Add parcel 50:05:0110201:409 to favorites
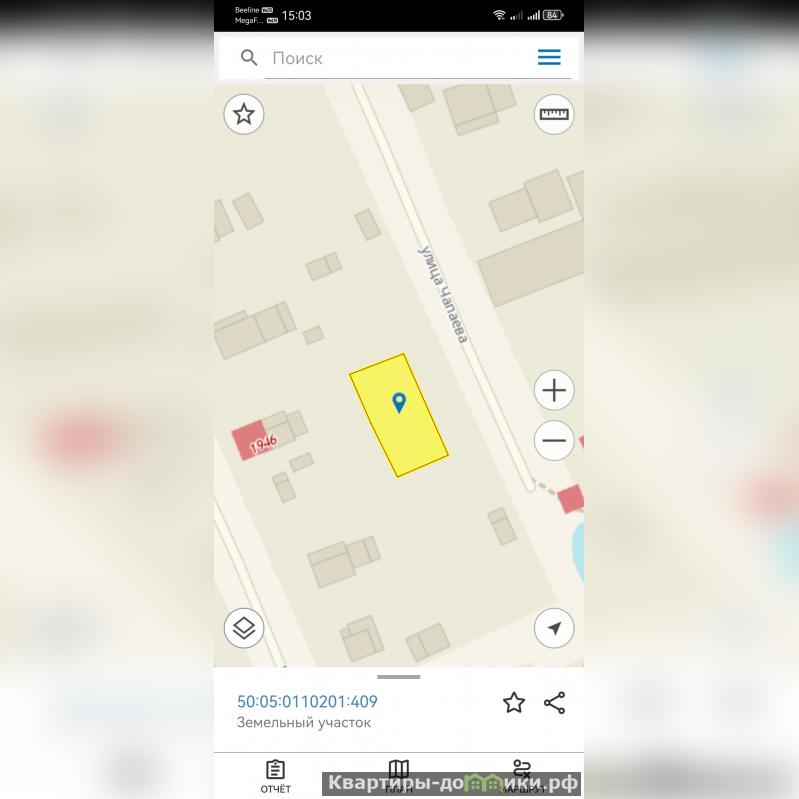This screenshot has width=799, height=799. click(x=514, y=703)
